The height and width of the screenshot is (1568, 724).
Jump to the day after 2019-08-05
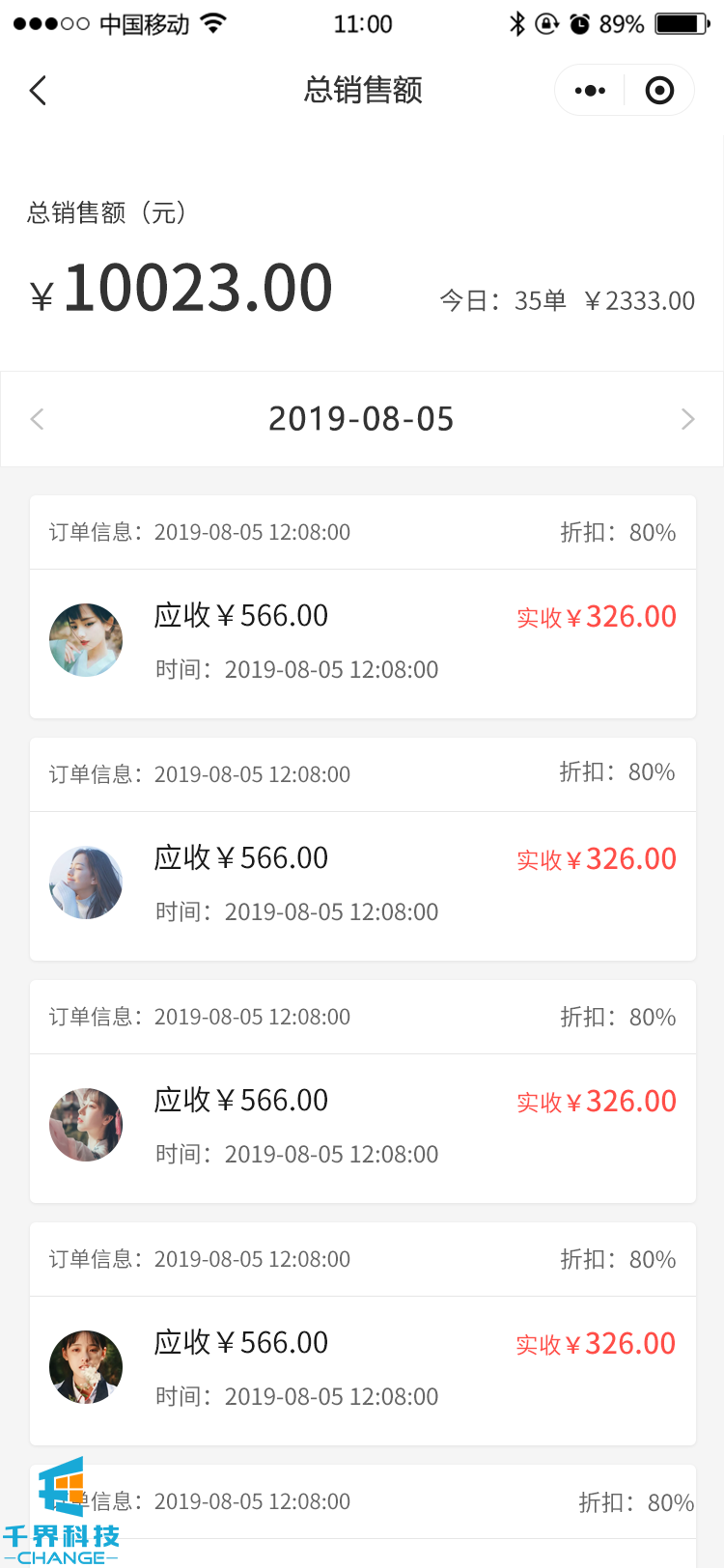tap(687, 419)
